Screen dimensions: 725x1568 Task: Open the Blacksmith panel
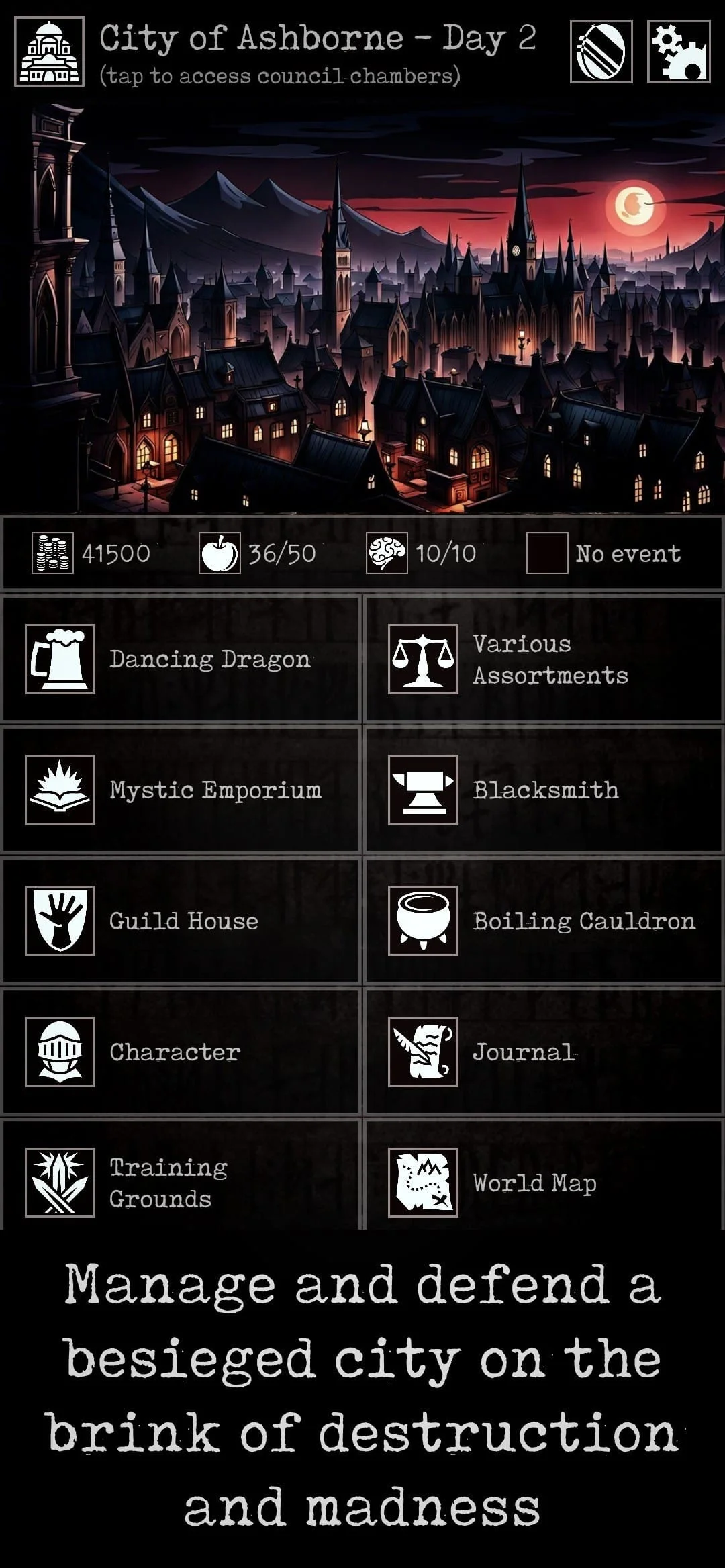click(x=544, y=791)
